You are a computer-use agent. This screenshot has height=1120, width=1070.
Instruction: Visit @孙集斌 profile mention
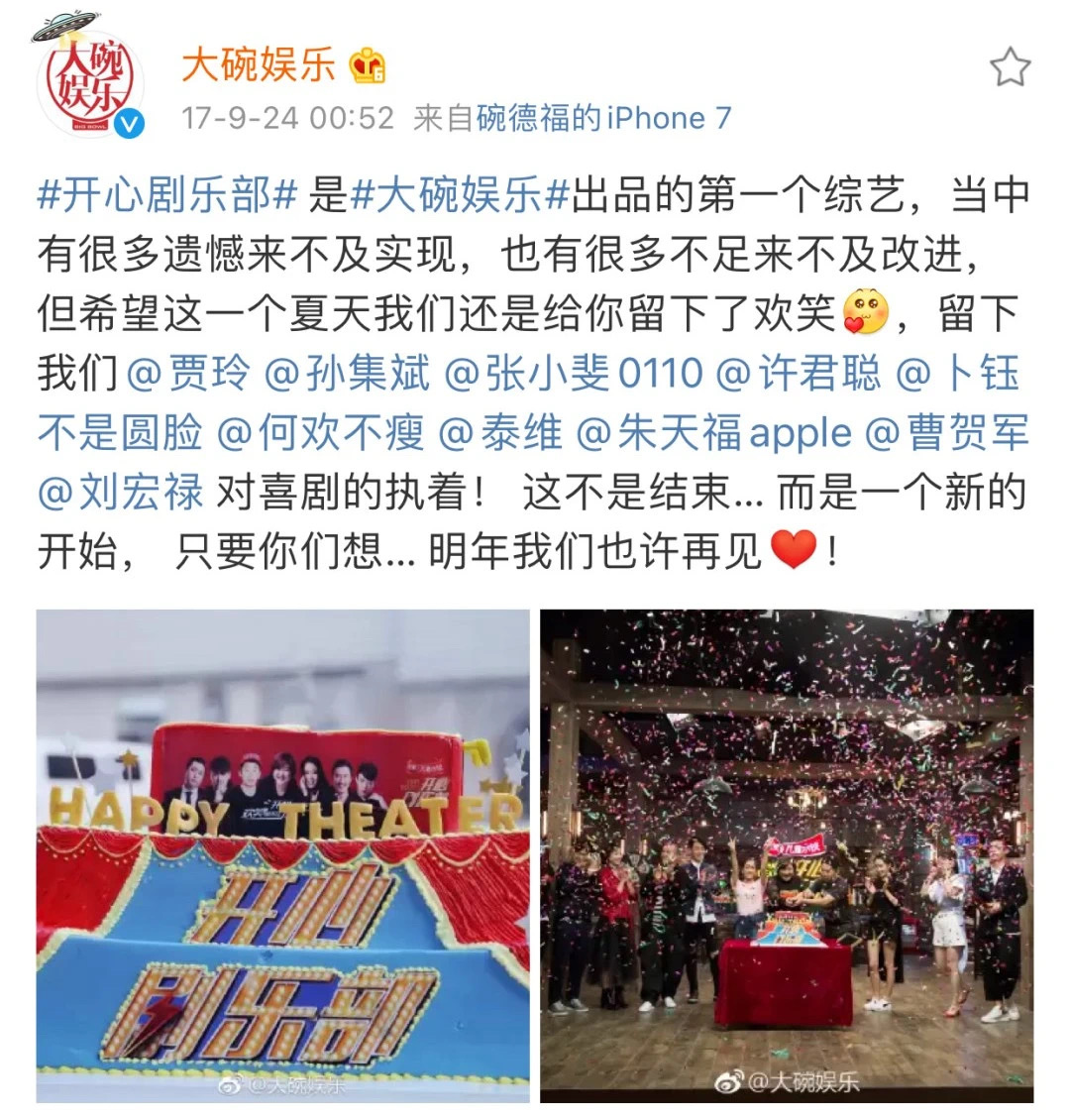tap(348, 375)
